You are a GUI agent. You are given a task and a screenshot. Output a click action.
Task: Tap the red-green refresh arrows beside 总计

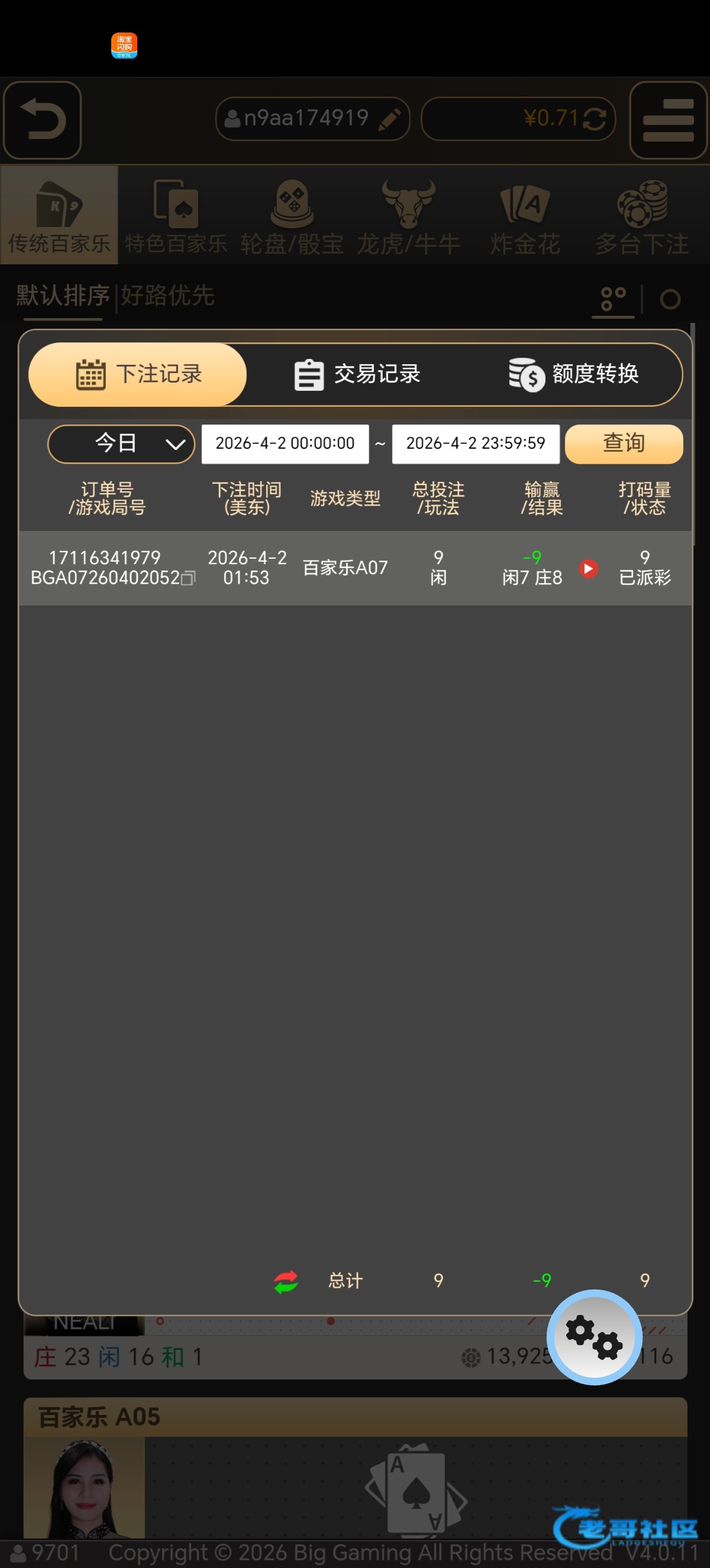tap(286, 1281)
